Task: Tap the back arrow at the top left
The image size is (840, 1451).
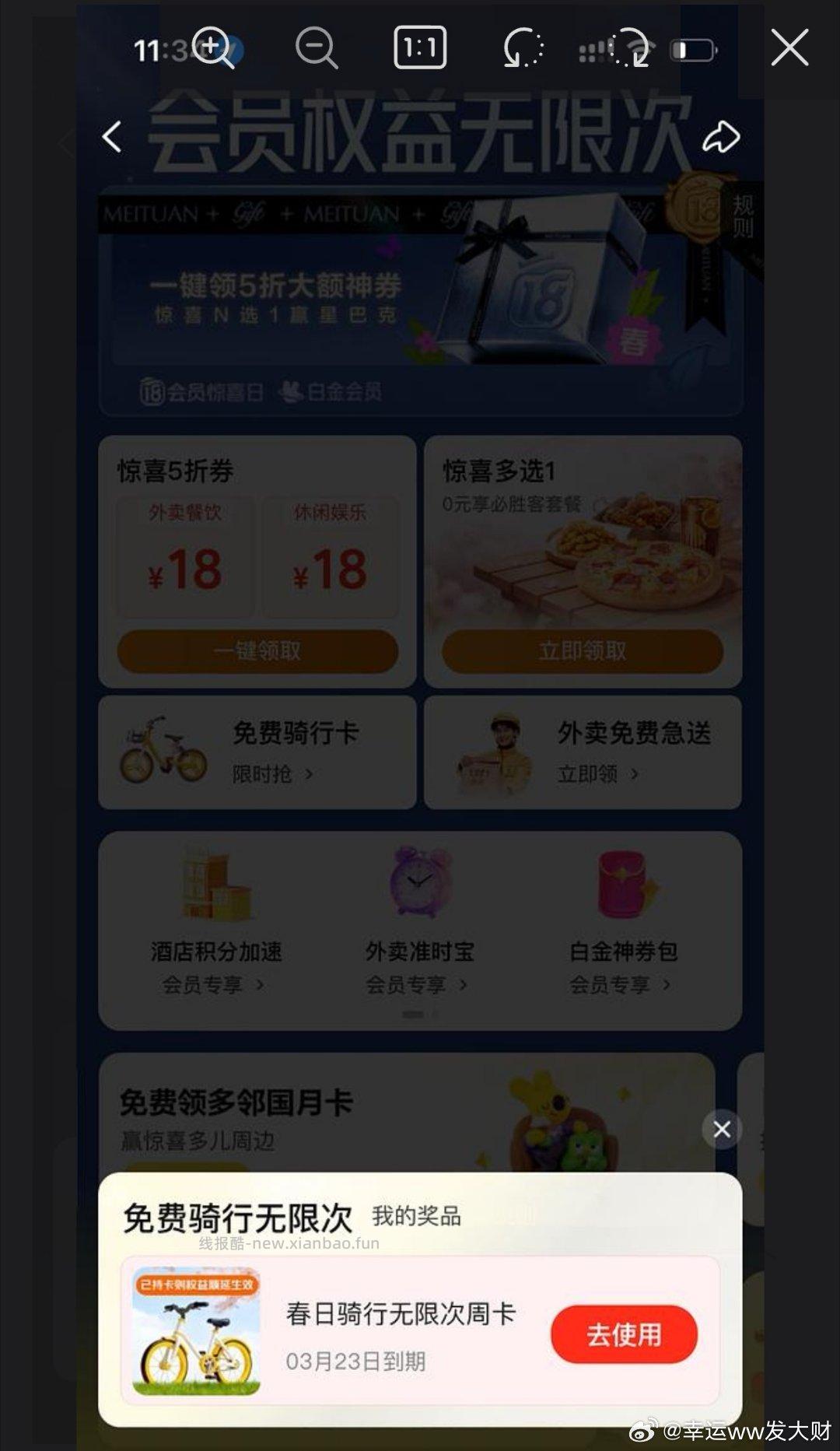Action: 110,136
